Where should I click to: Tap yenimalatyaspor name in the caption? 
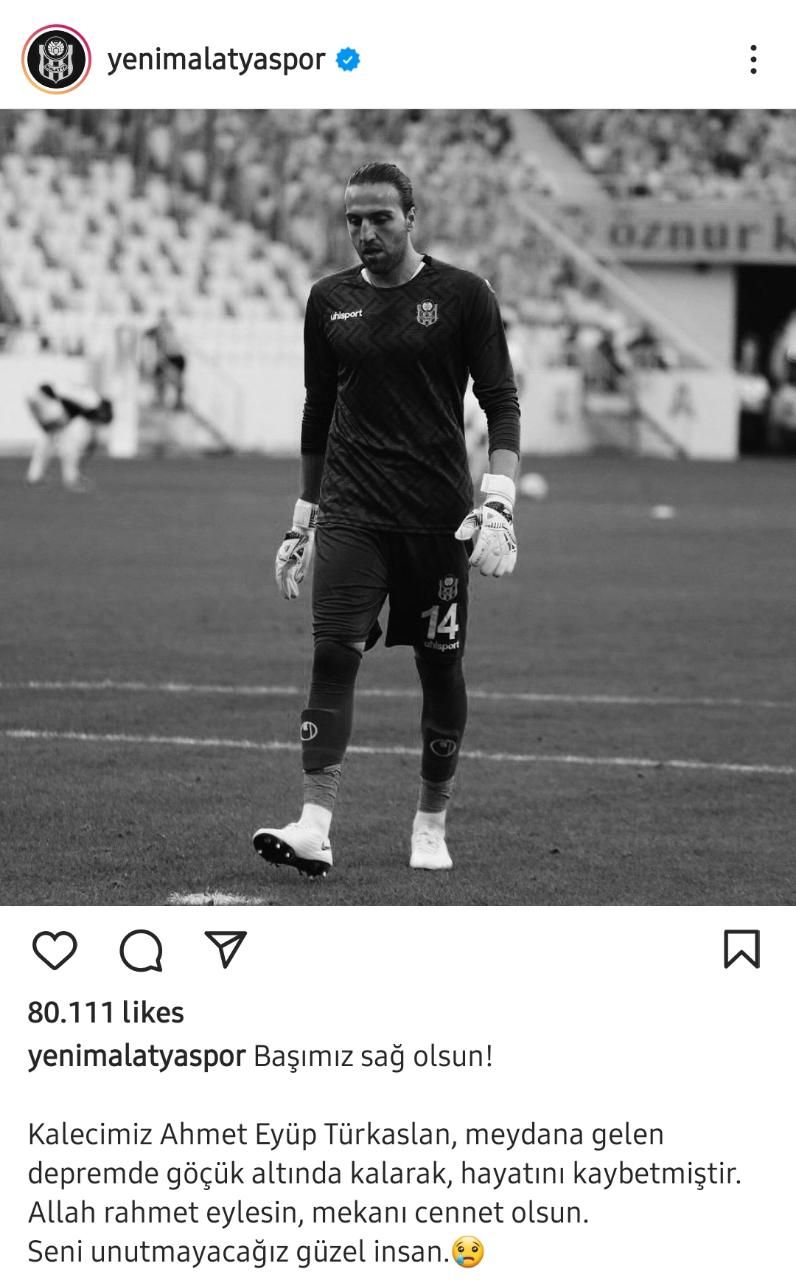[136, 1057]
